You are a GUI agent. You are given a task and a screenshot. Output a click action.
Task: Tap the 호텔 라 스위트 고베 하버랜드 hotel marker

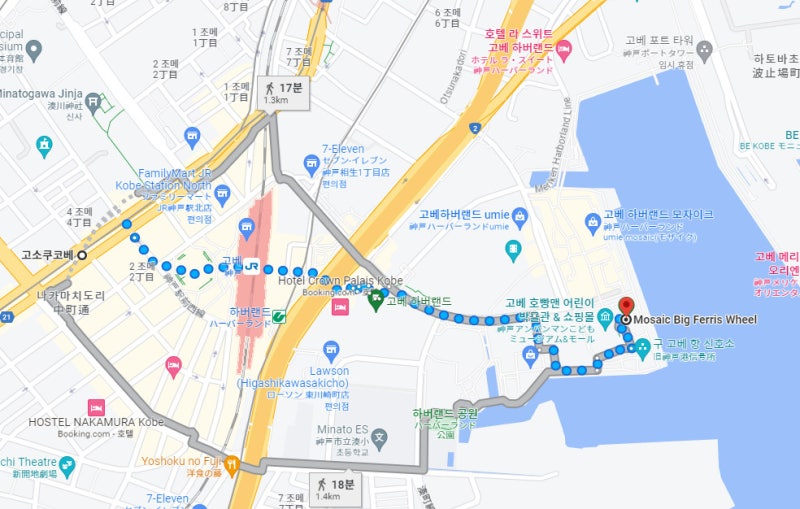tap(563, 48)
